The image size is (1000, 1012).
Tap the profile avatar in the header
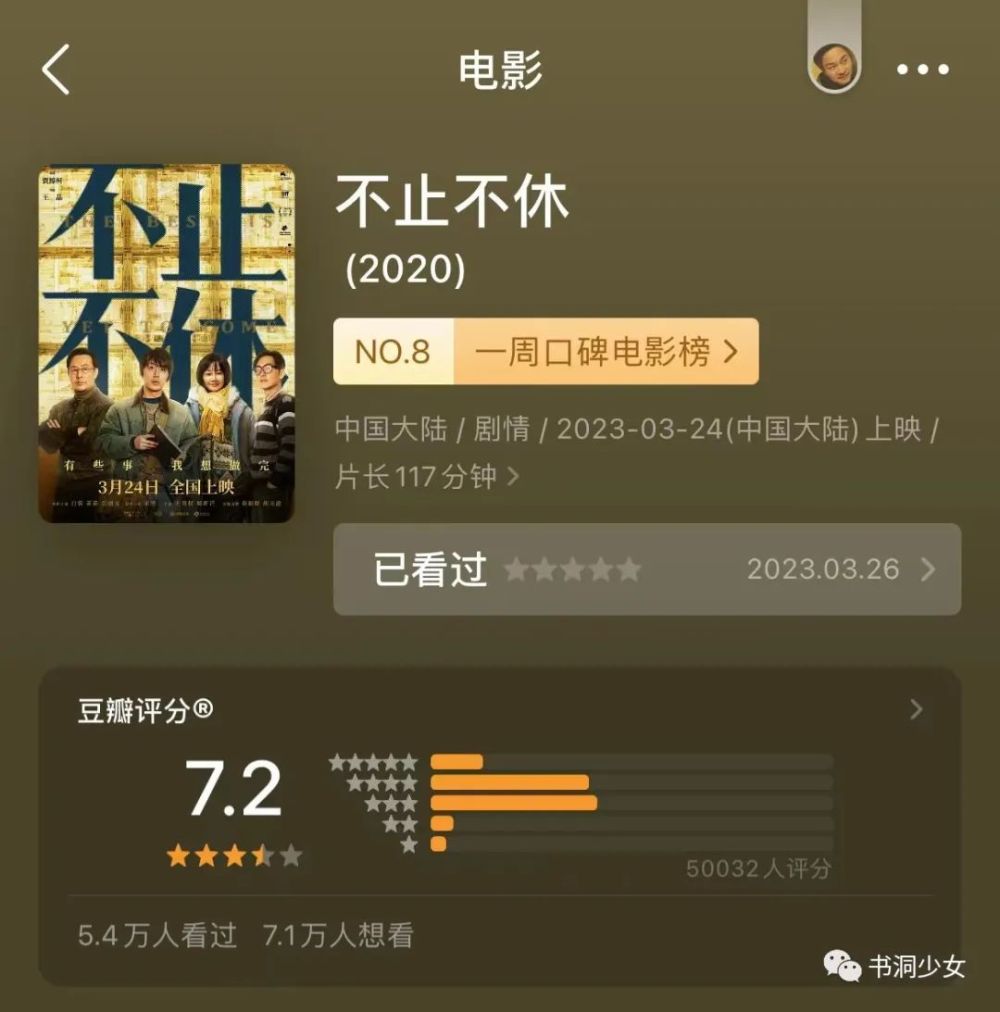[834, 67]
